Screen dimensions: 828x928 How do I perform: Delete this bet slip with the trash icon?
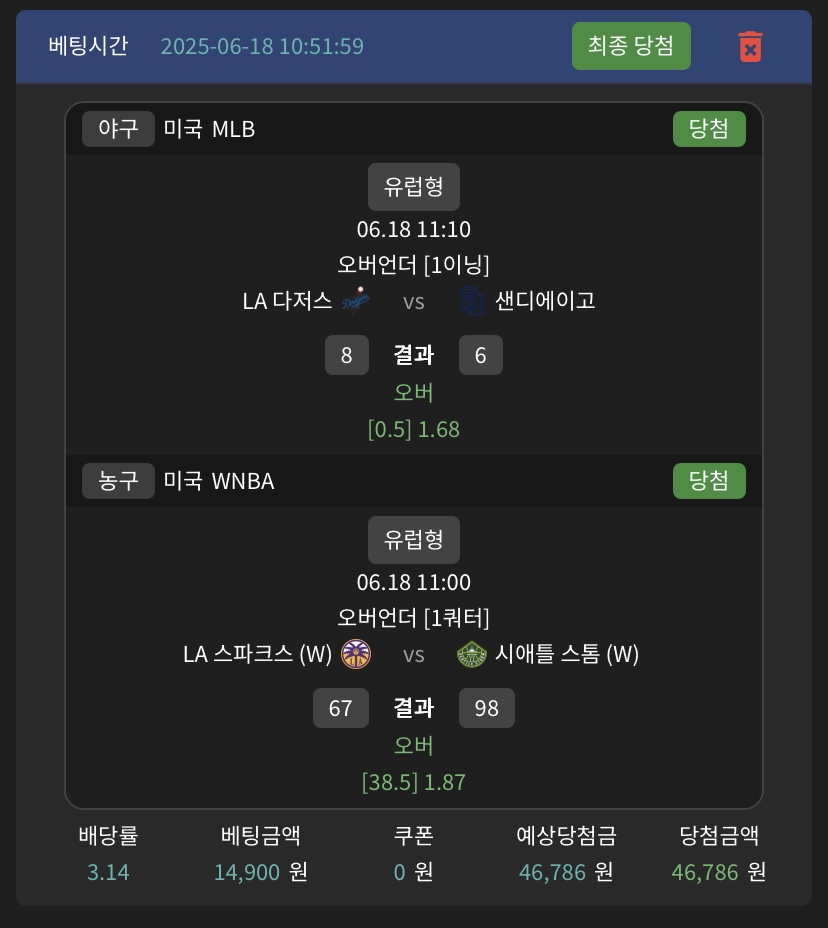pos(750,46)
